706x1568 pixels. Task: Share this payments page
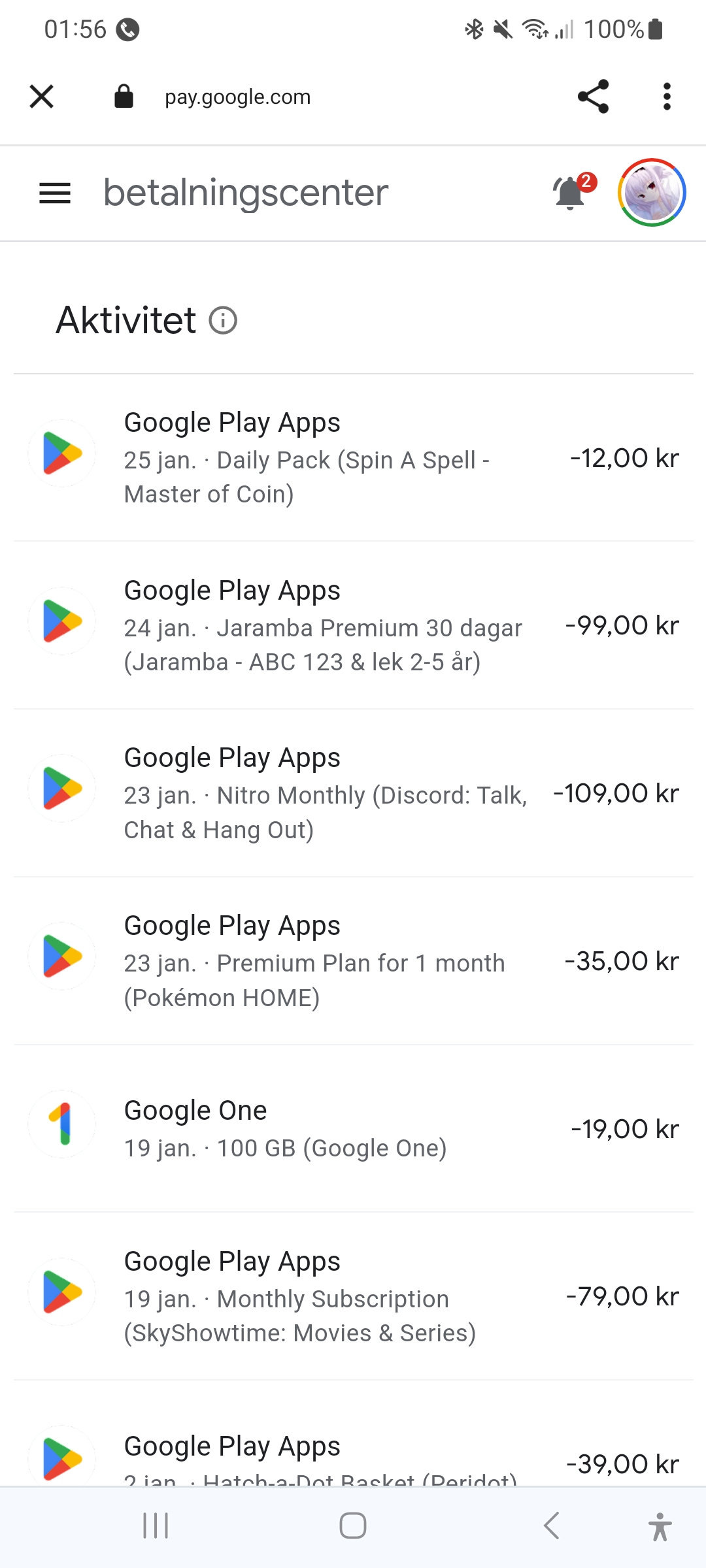click(593, 97)
